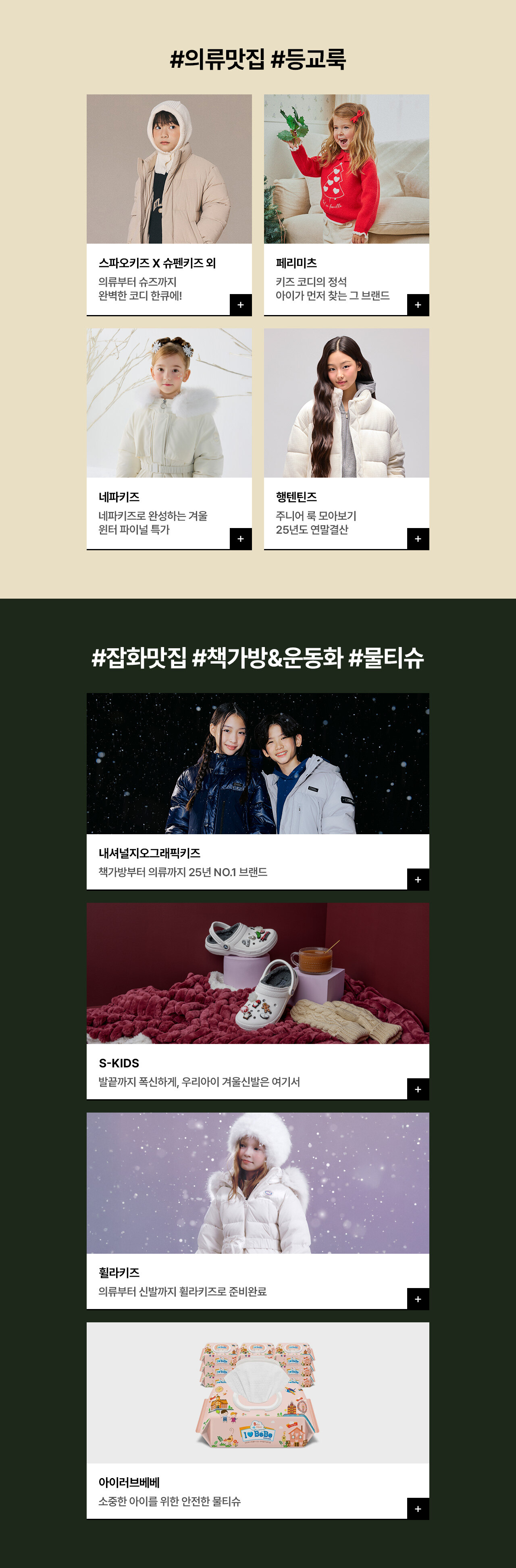Tap the plus button on S-KIDS card
Image resolution: width=516 pixels, height=1568 pixels.
point(417,1089)
